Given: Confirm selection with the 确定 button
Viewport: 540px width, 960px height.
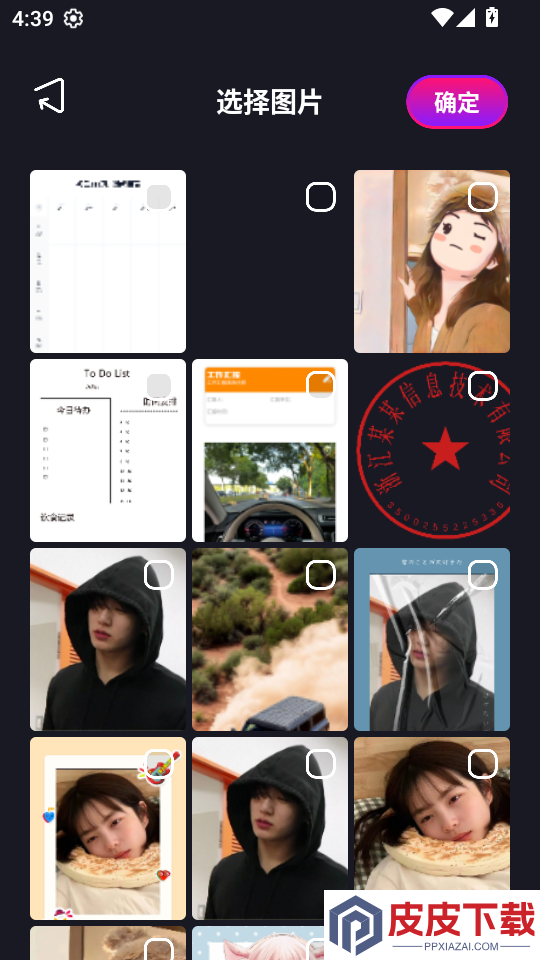Looking at the screenshot, I should tap(457, 102).
